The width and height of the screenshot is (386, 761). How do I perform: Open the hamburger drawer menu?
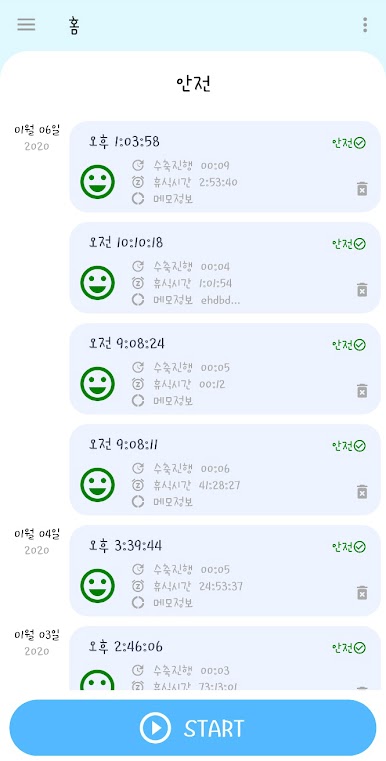point(26,25)
